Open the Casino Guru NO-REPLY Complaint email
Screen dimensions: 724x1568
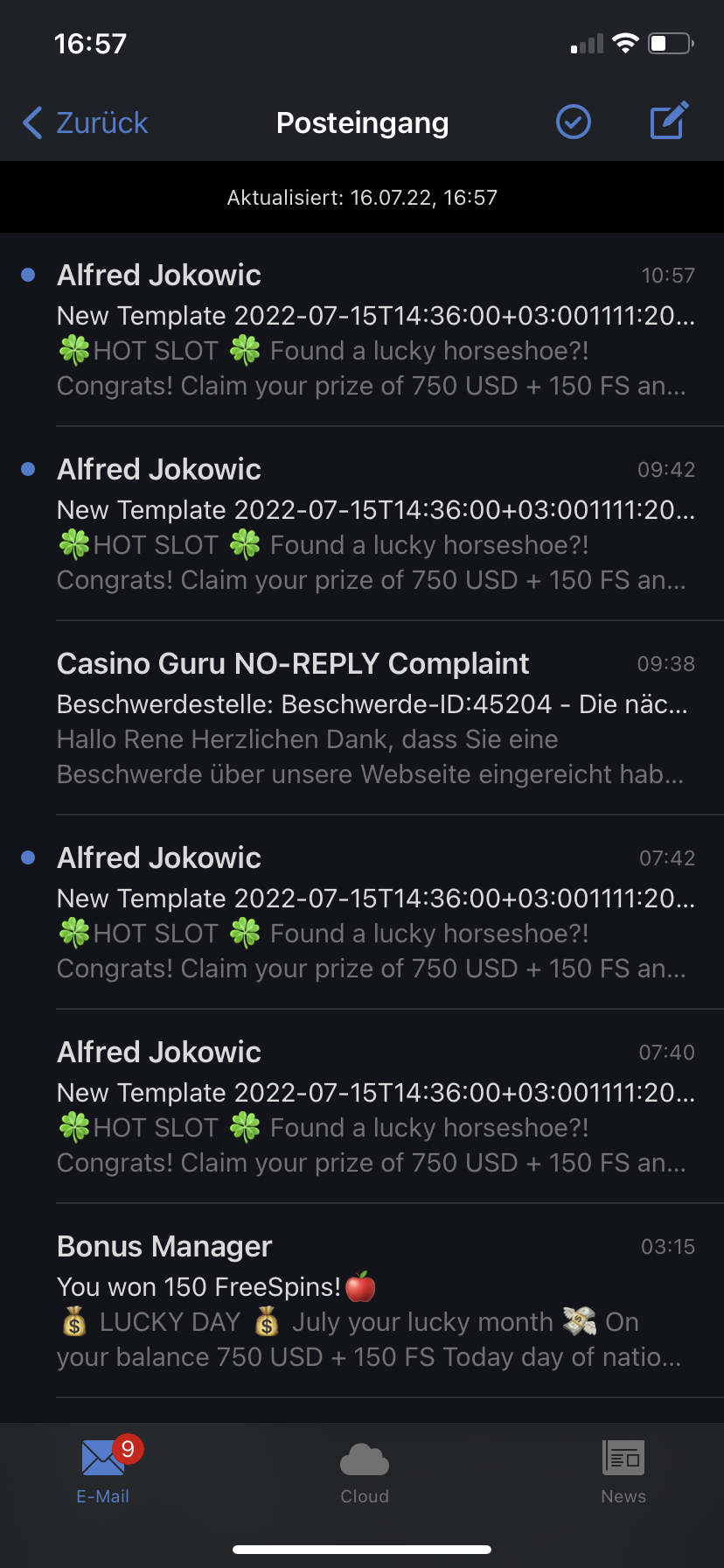[x=374, y=718]
